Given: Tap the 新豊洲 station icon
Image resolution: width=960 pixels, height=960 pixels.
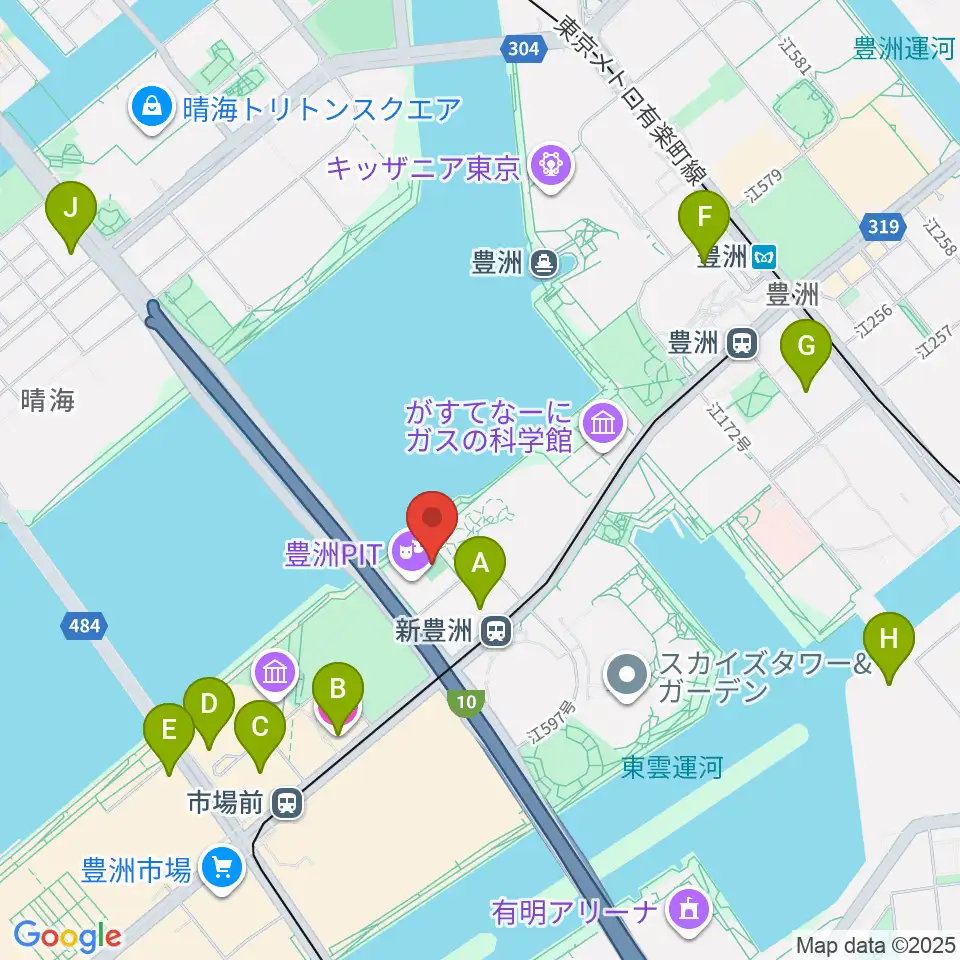Looking at the screenshot, I should [x=496, y=631].
